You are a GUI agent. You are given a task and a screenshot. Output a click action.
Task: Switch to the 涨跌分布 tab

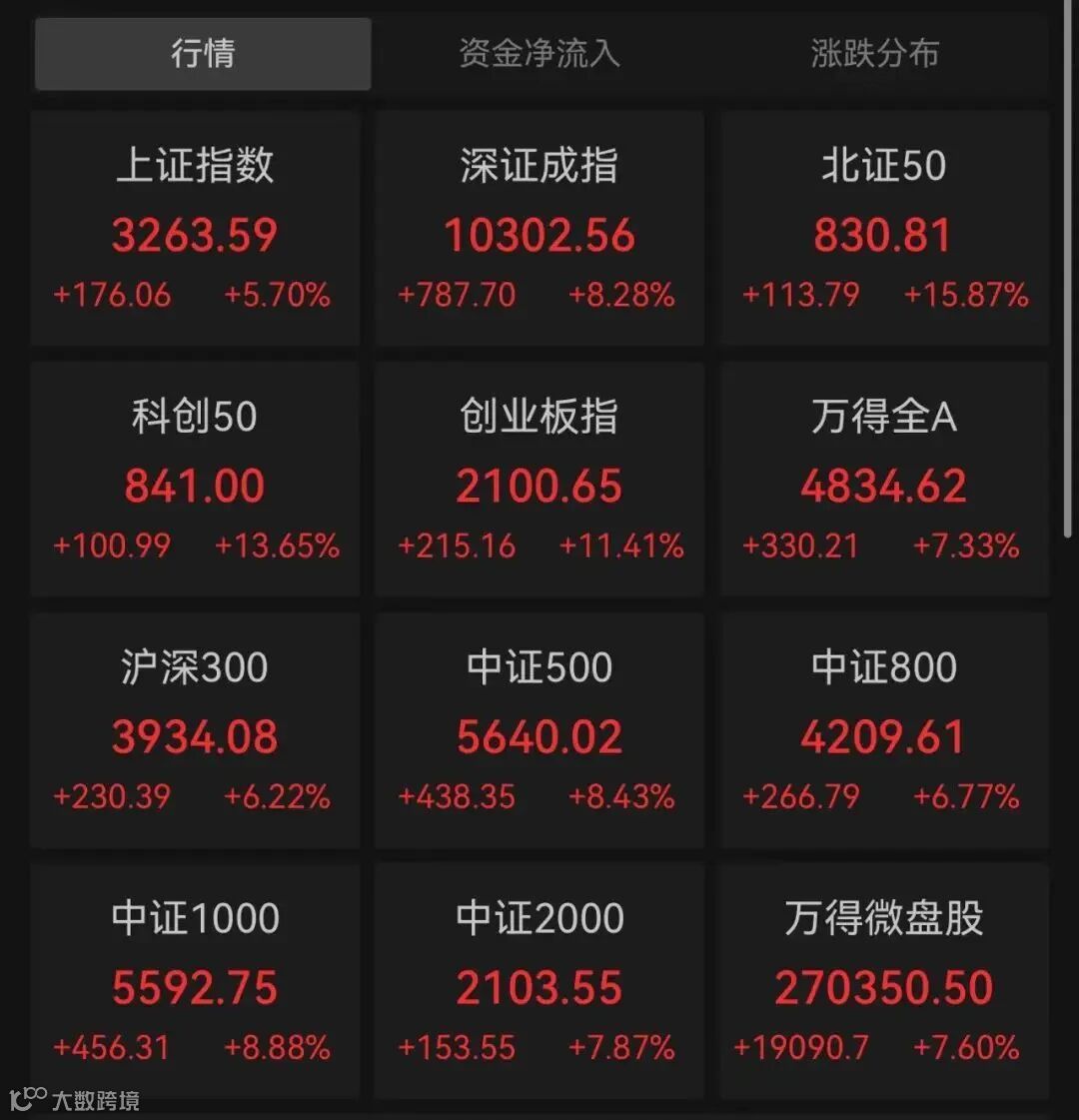click(875, 54)
